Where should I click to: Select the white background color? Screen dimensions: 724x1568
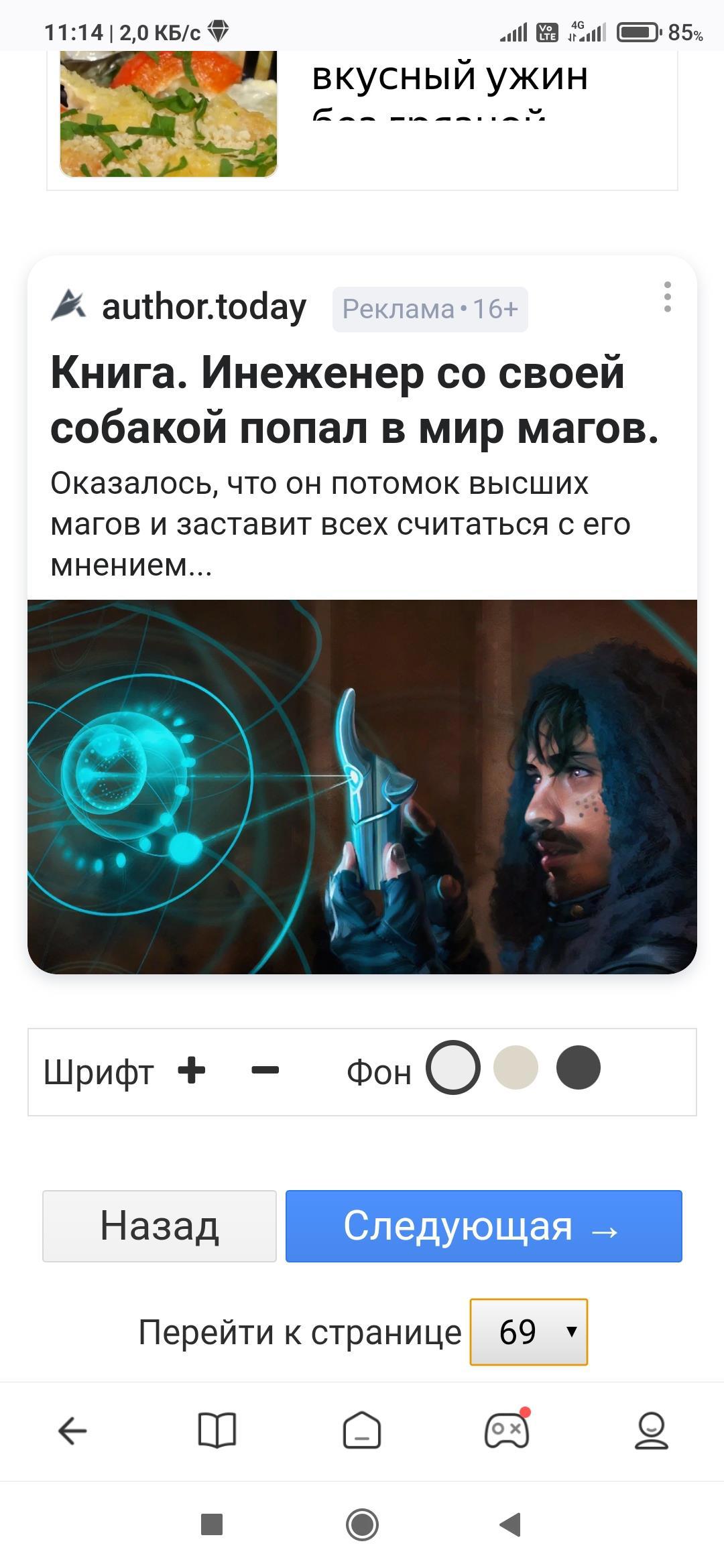click(453, 1067)
